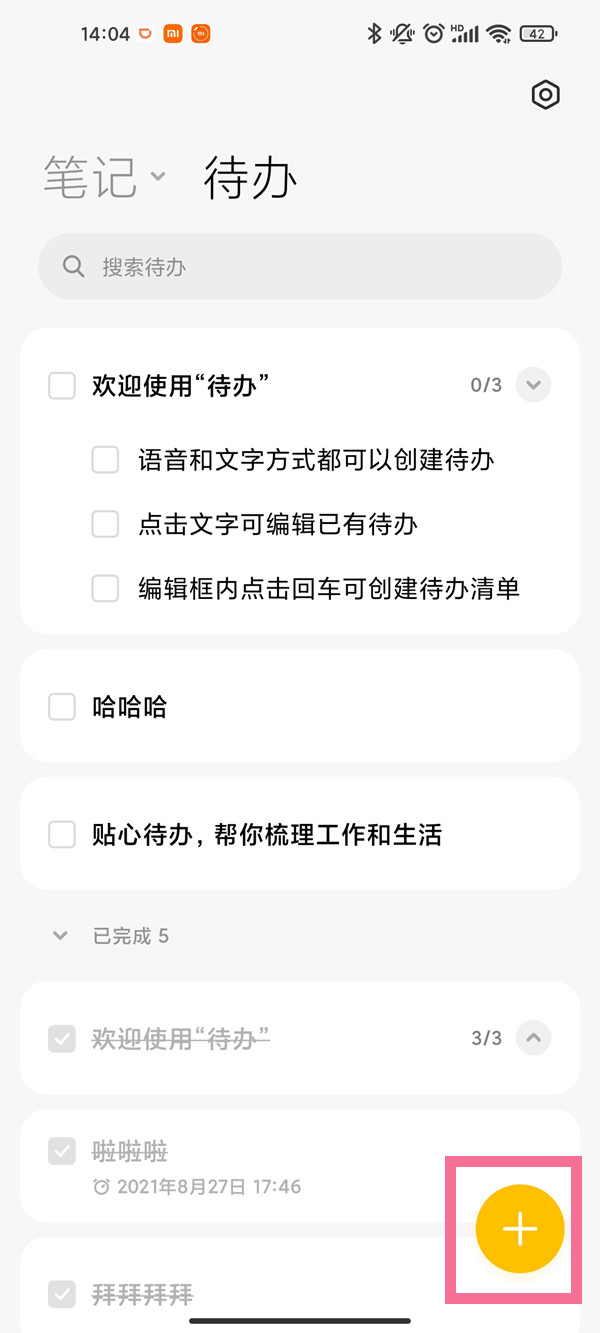Expand the completed 3/3 subtask list
The height and width of the screenshot is (1333, 600).
click(533, 1038)
